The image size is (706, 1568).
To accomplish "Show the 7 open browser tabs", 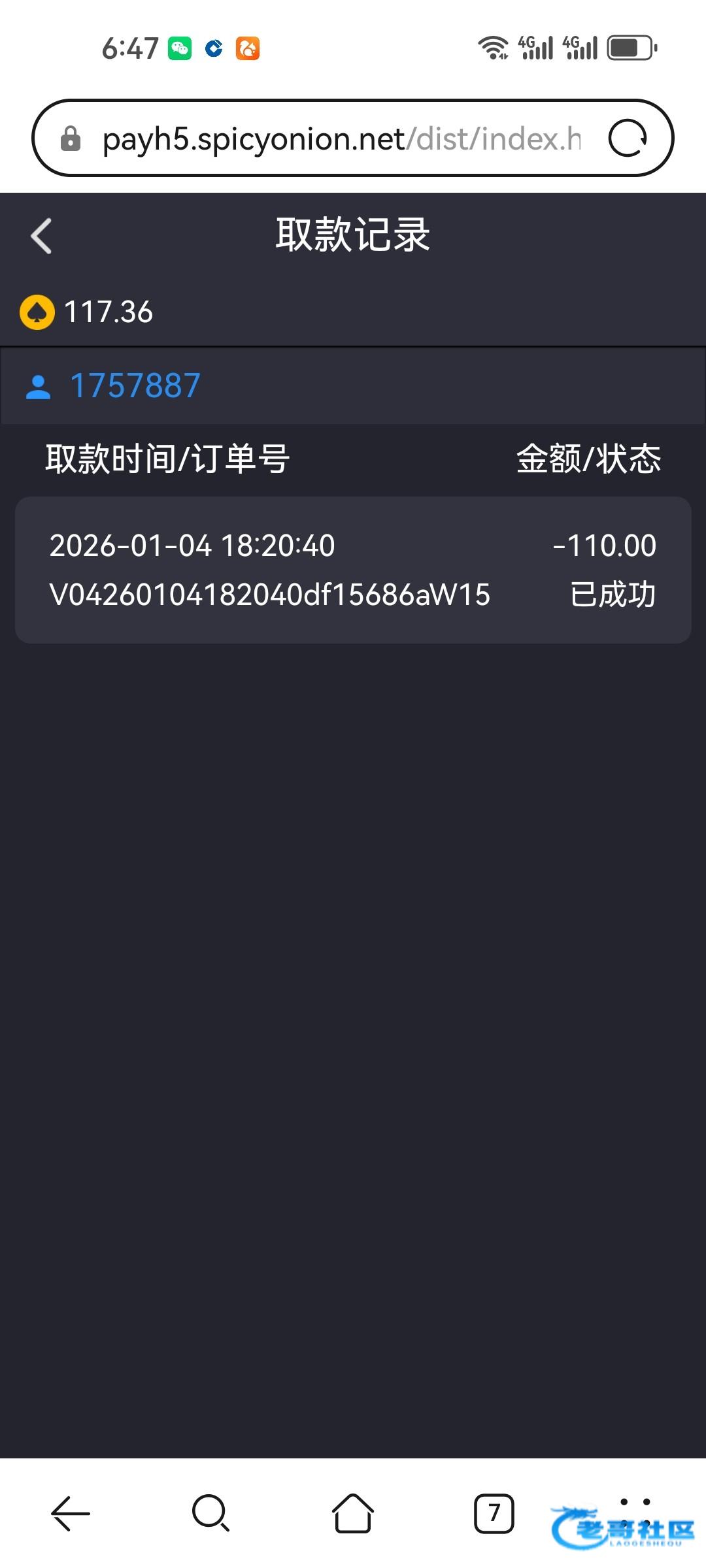I will 494,1513.
